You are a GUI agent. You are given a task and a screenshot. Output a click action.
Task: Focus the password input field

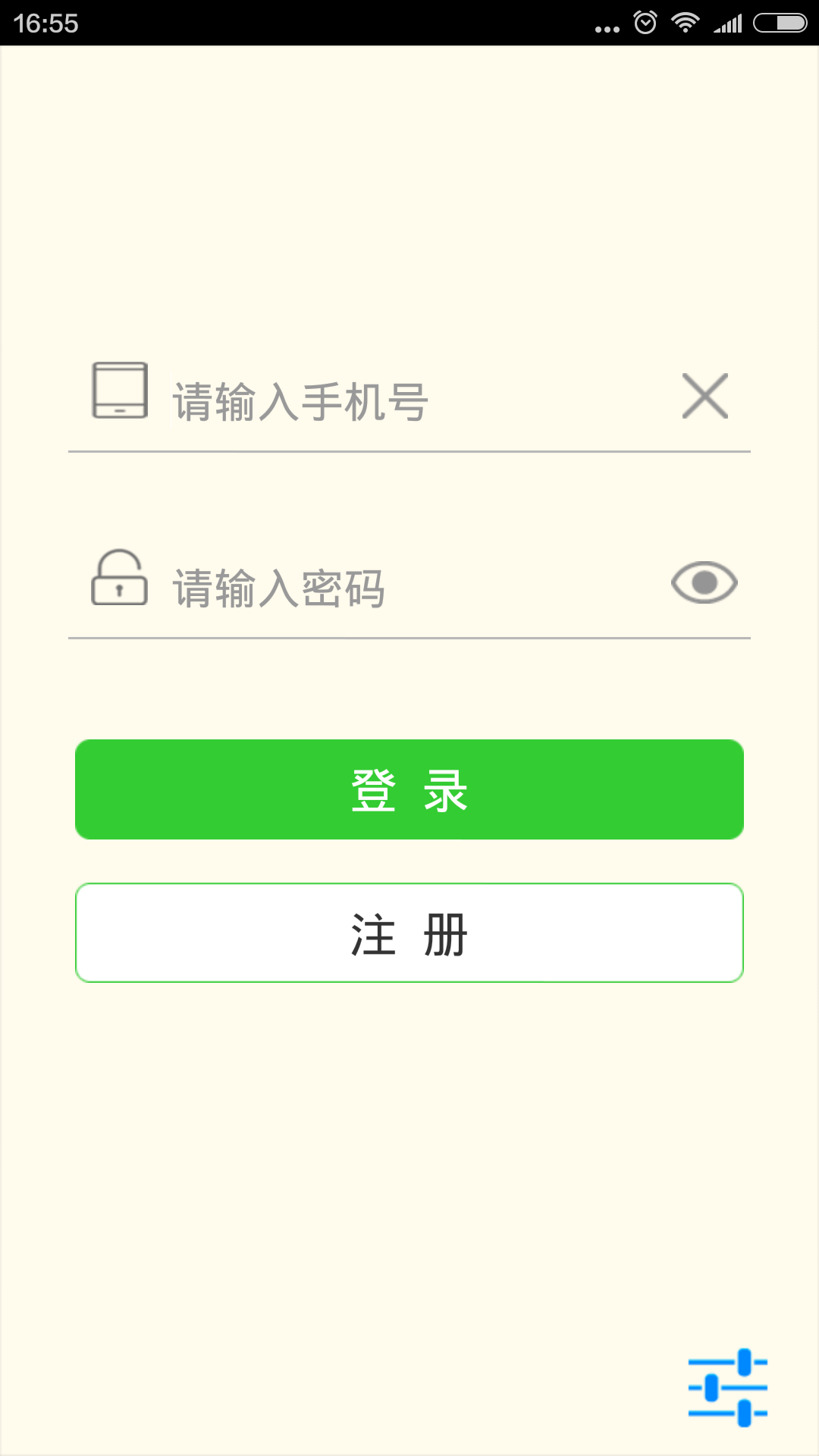409,588
